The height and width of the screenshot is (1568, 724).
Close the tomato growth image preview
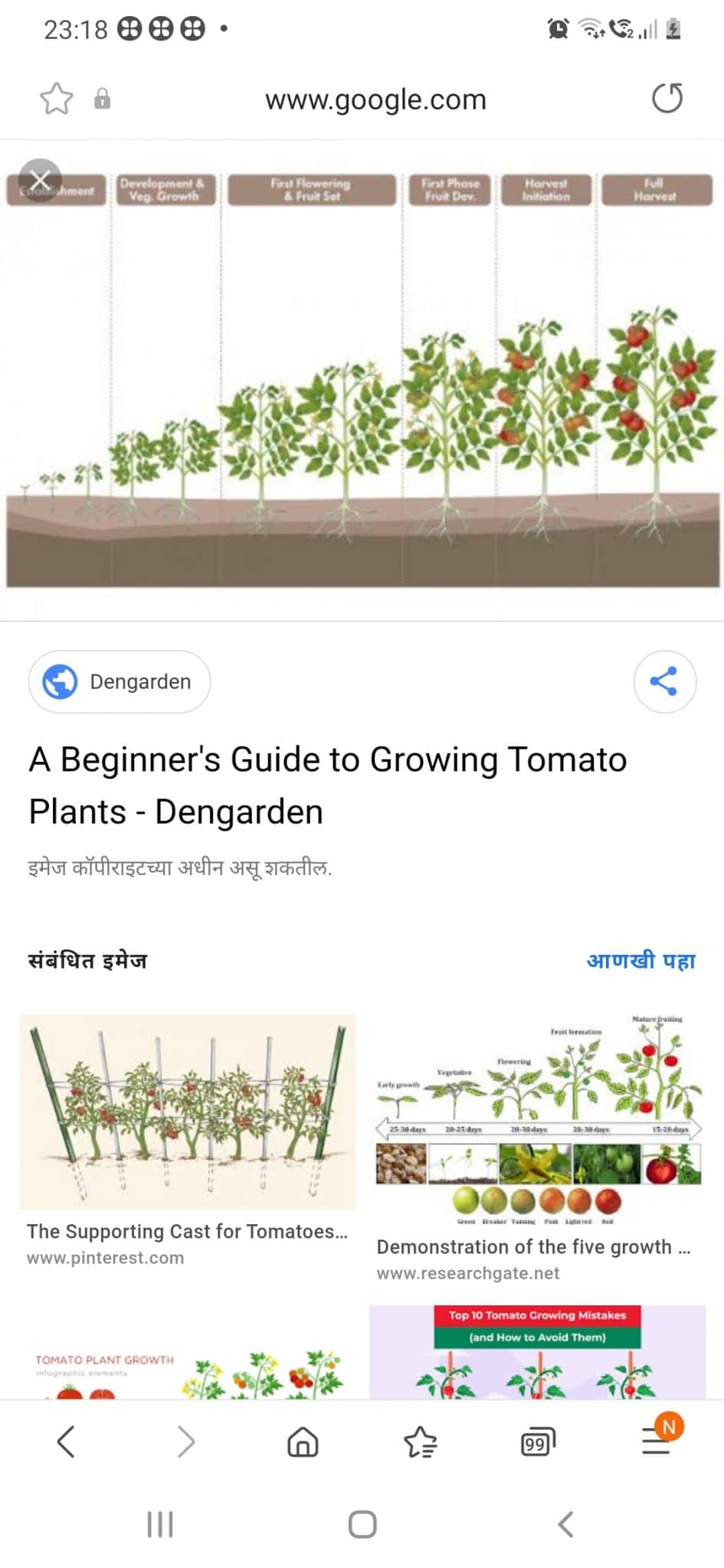point(40,181)
